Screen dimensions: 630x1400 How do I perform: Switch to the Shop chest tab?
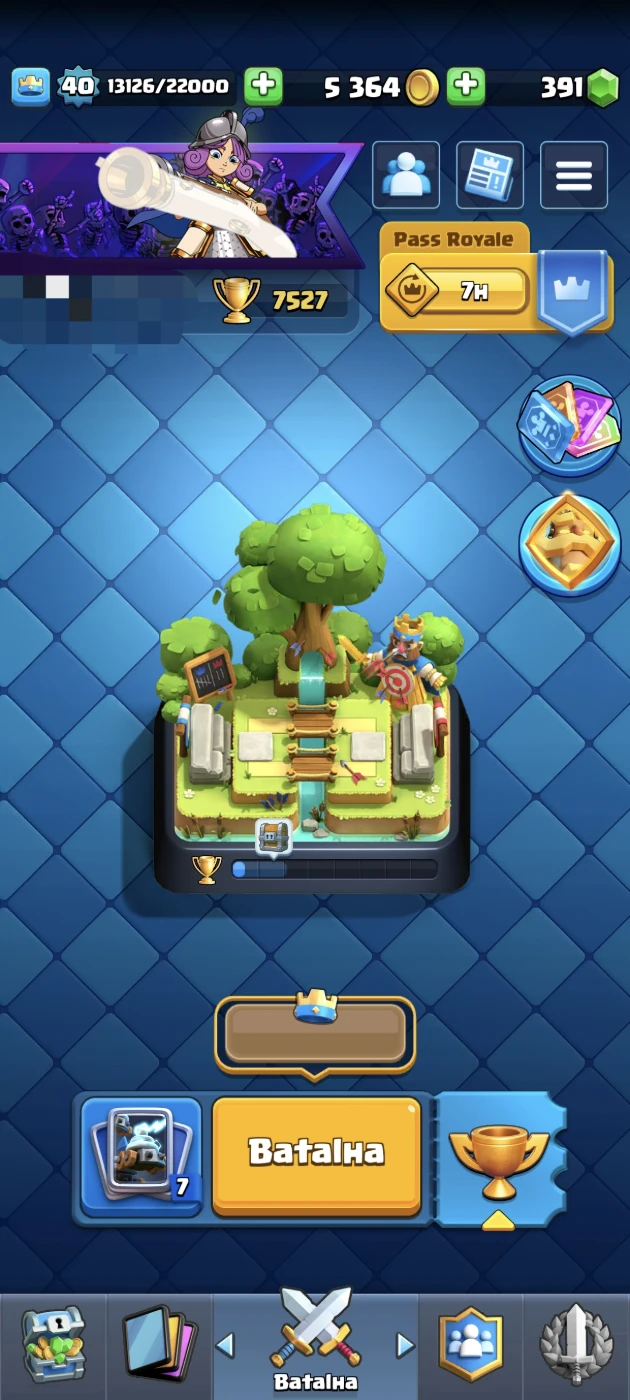tap(53, 1344)
